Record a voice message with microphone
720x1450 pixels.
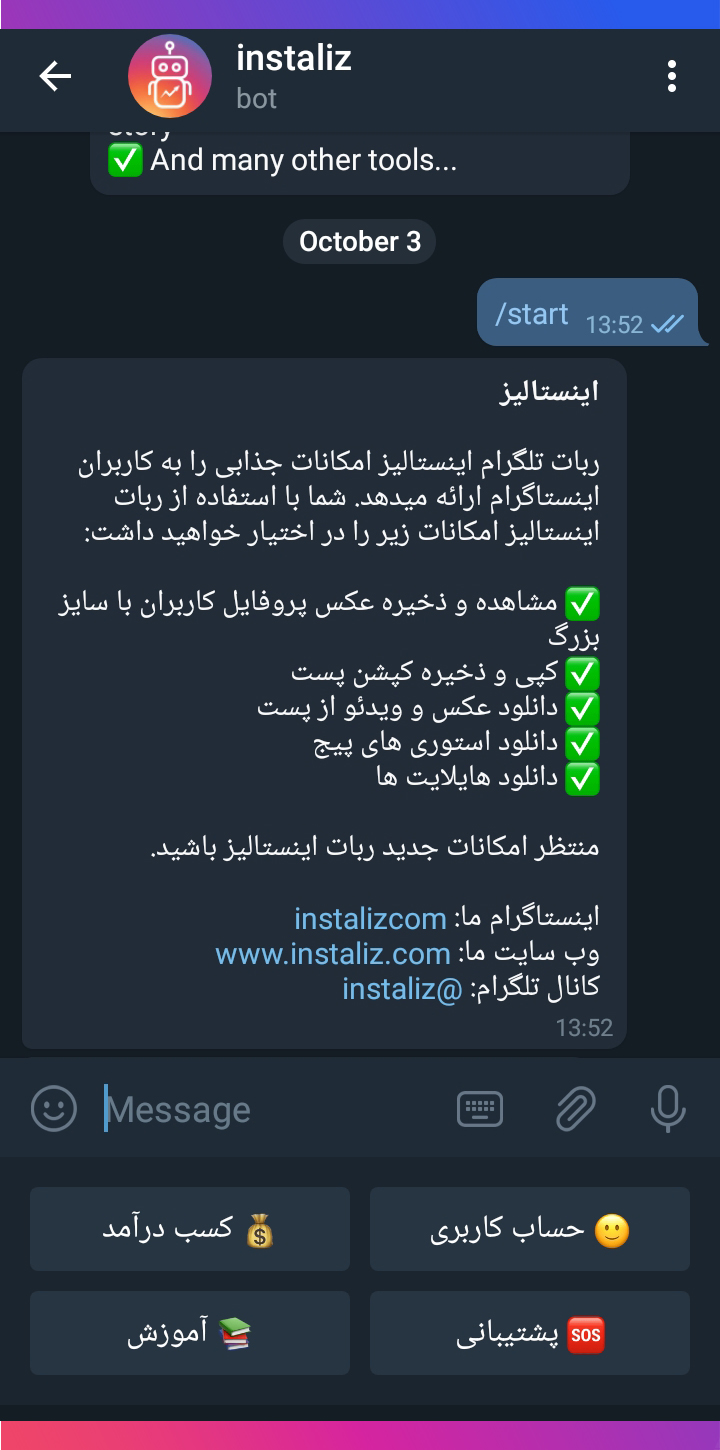(x=667, y=1109)
